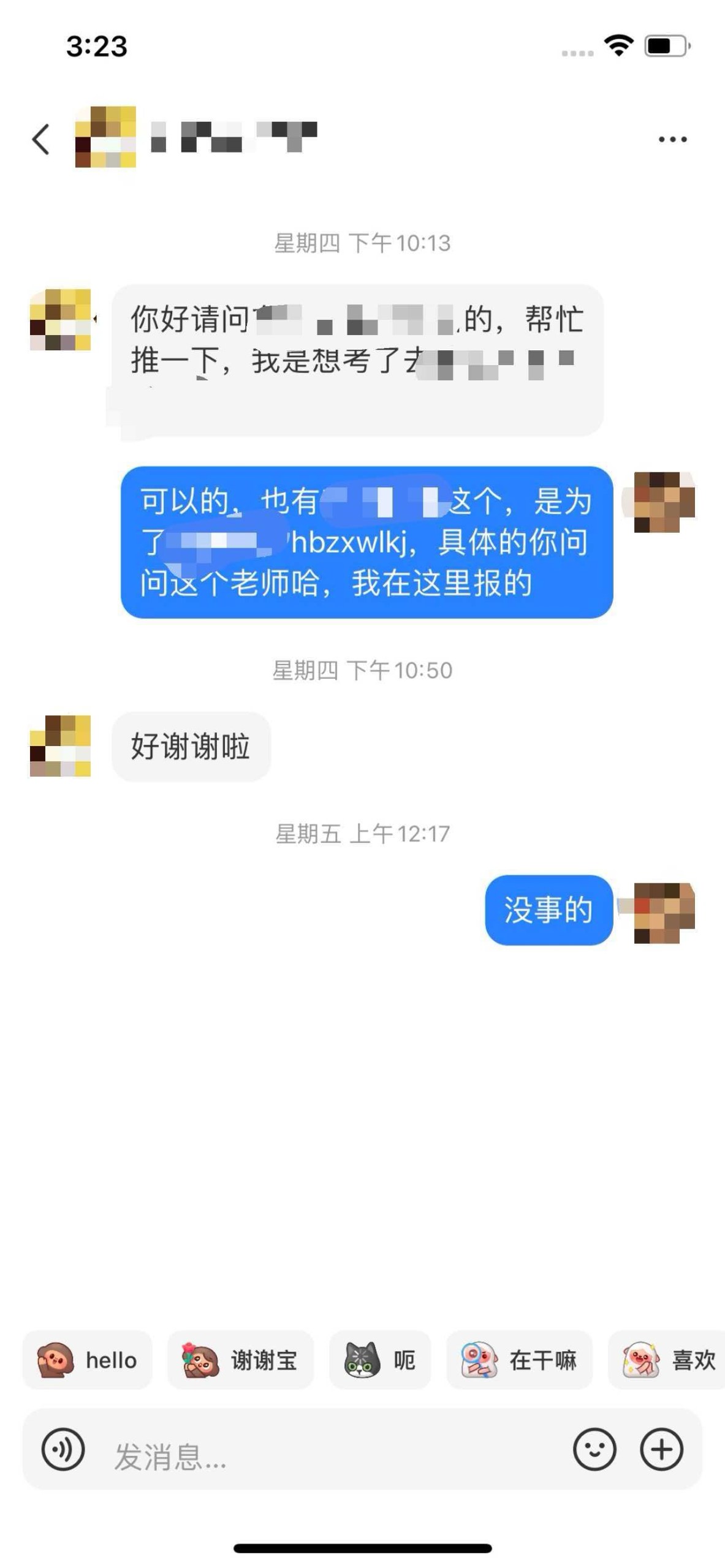
Task: Send the '呃' cat sticker
Action: 380,1360
